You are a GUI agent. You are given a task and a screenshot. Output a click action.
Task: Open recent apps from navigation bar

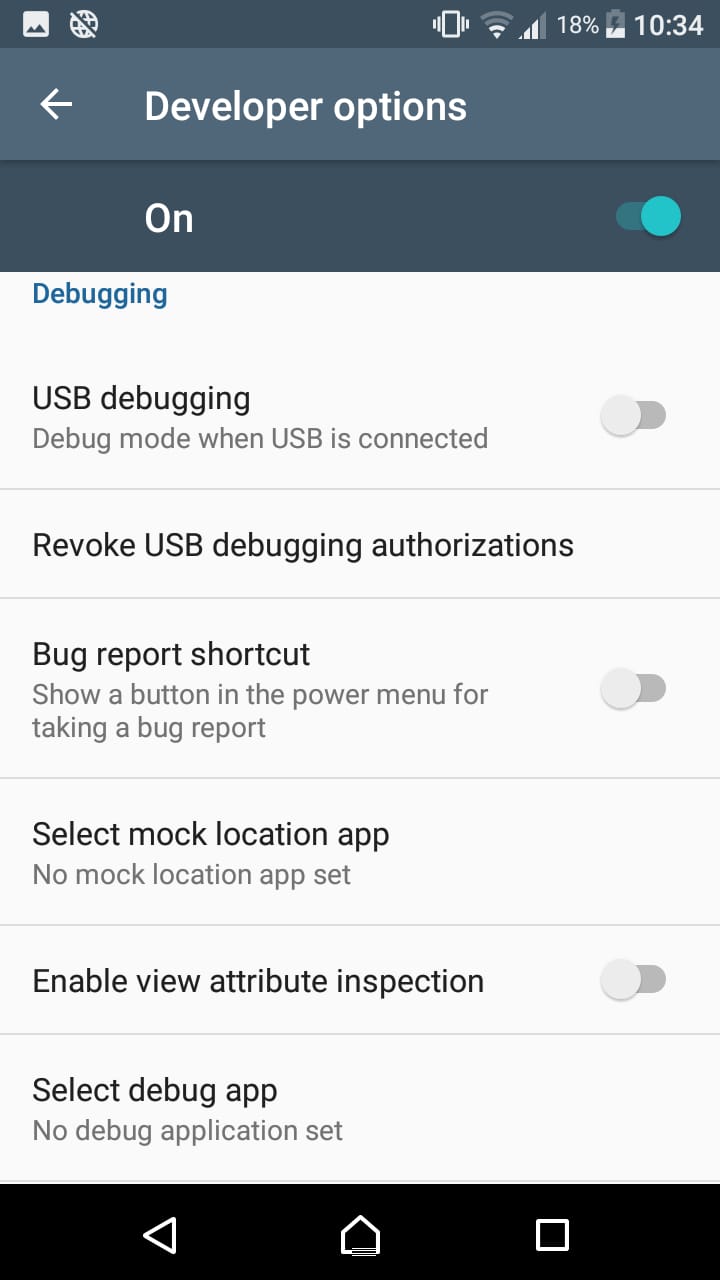pyautogui.click(x=552, y=1235)
